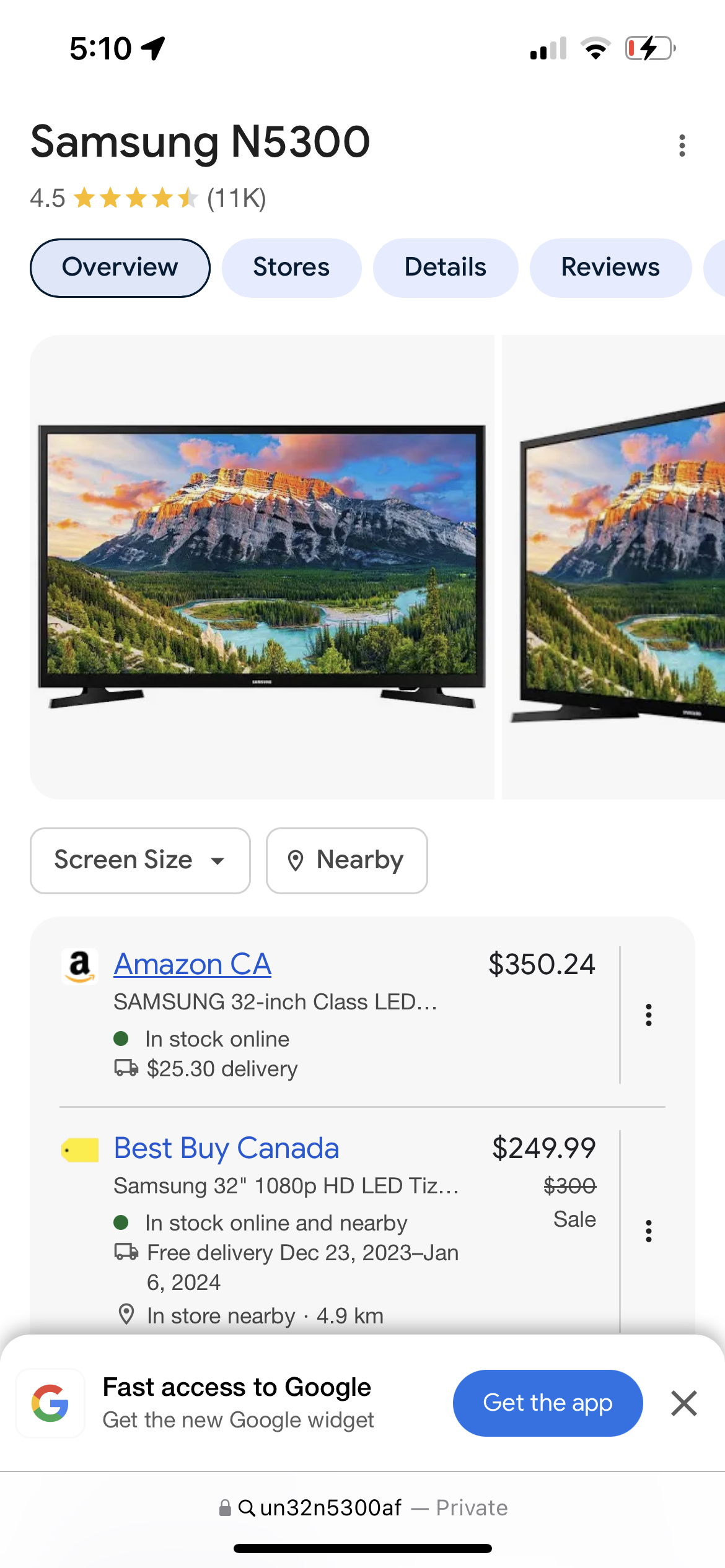Open the Best Buy Canada offer
This screenshot has width=725, height=1568.
[227, 1148]
